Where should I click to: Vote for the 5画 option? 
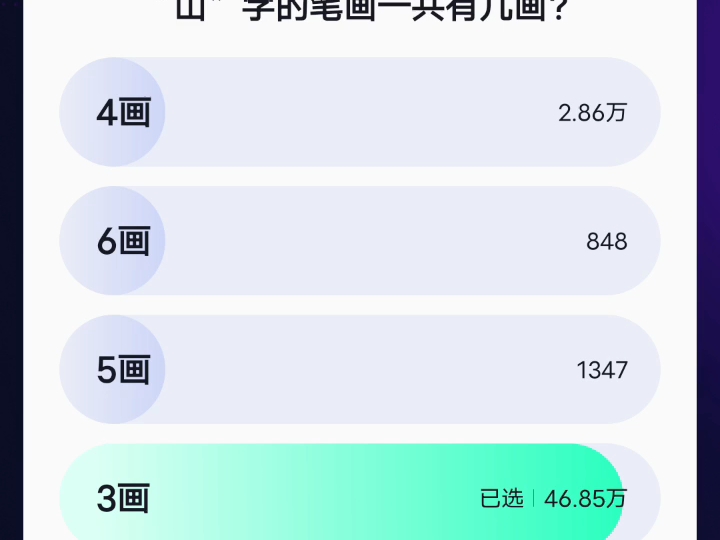click(360, 370)
